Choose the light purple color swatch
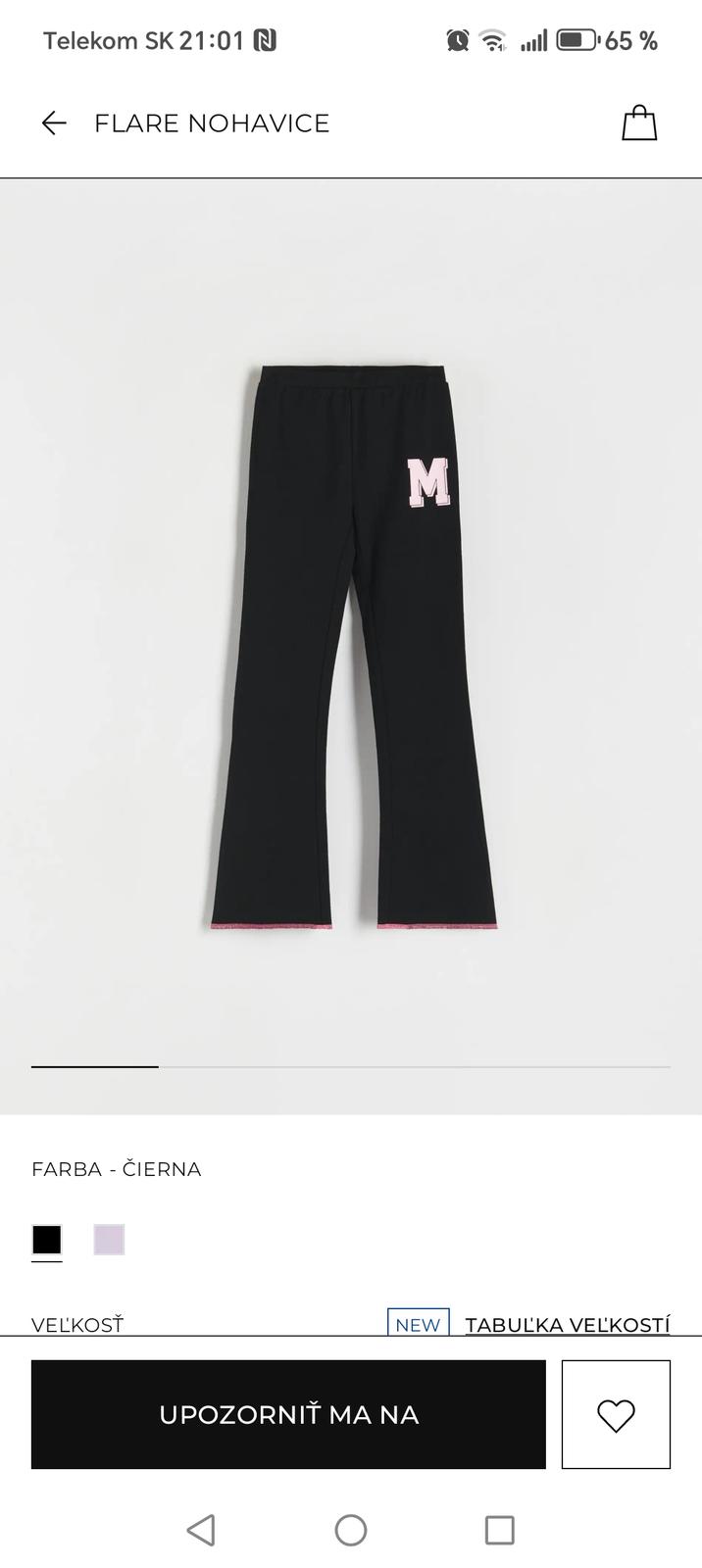Viewport: 702px width, 1568px height. 109,1240
